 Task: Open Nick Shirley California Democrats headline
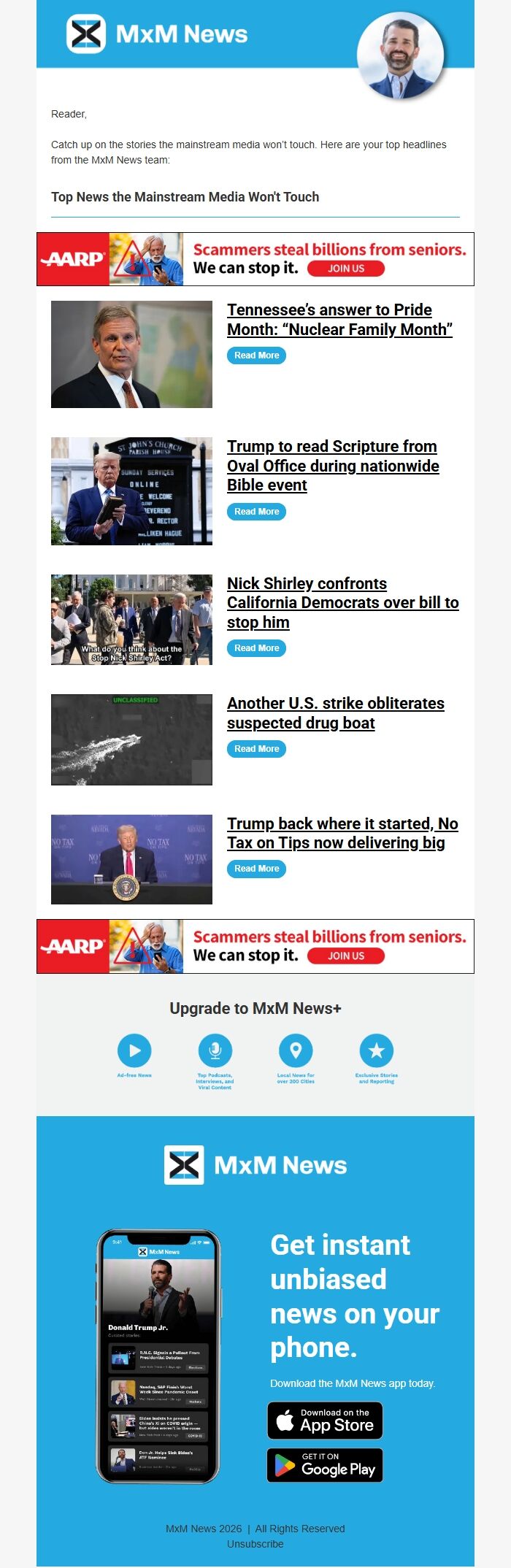pyautogui.click(x=342, y=603)
